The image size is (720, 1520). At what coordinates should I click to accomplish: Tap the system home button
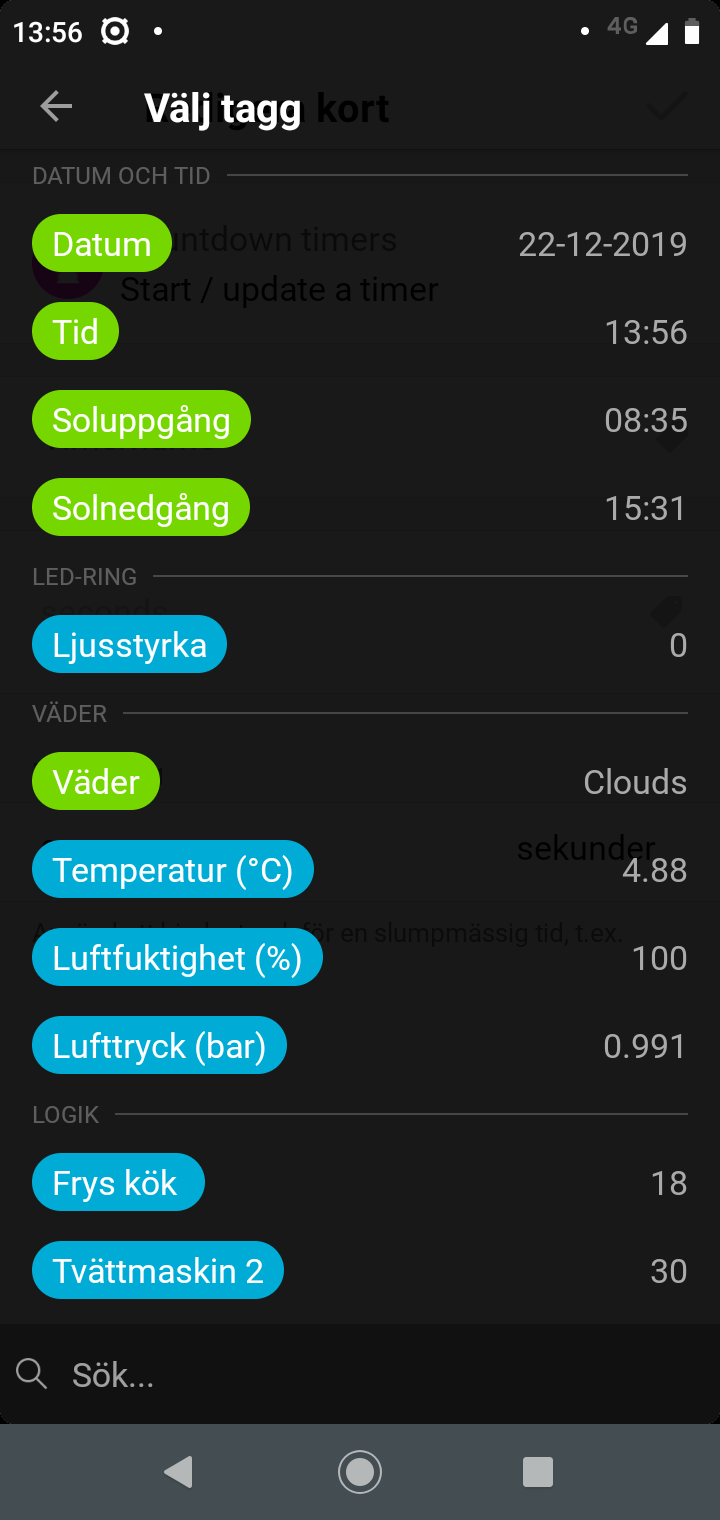coord(360,1472)
